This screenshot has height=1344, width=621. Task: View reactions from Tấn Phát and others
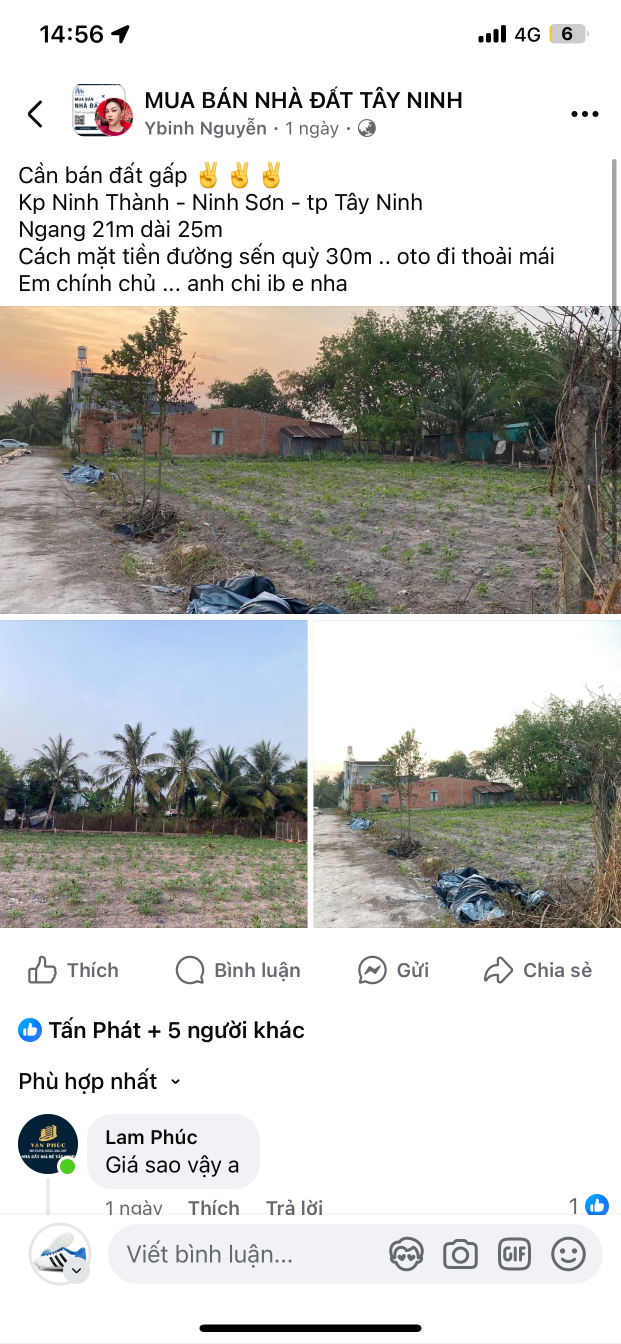pos(162,1030)
